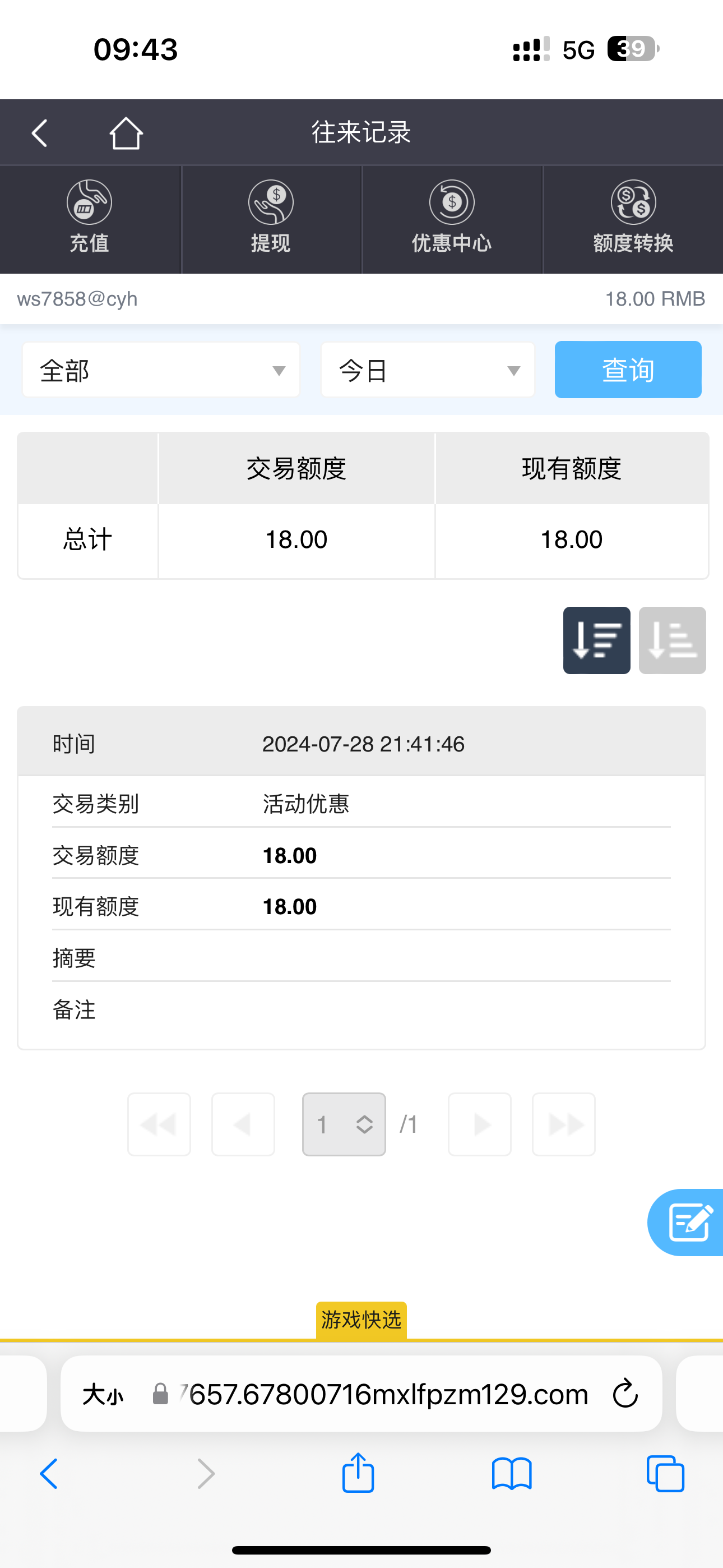
Task: Open Safari share sheet
Action: click(358, 1474)
